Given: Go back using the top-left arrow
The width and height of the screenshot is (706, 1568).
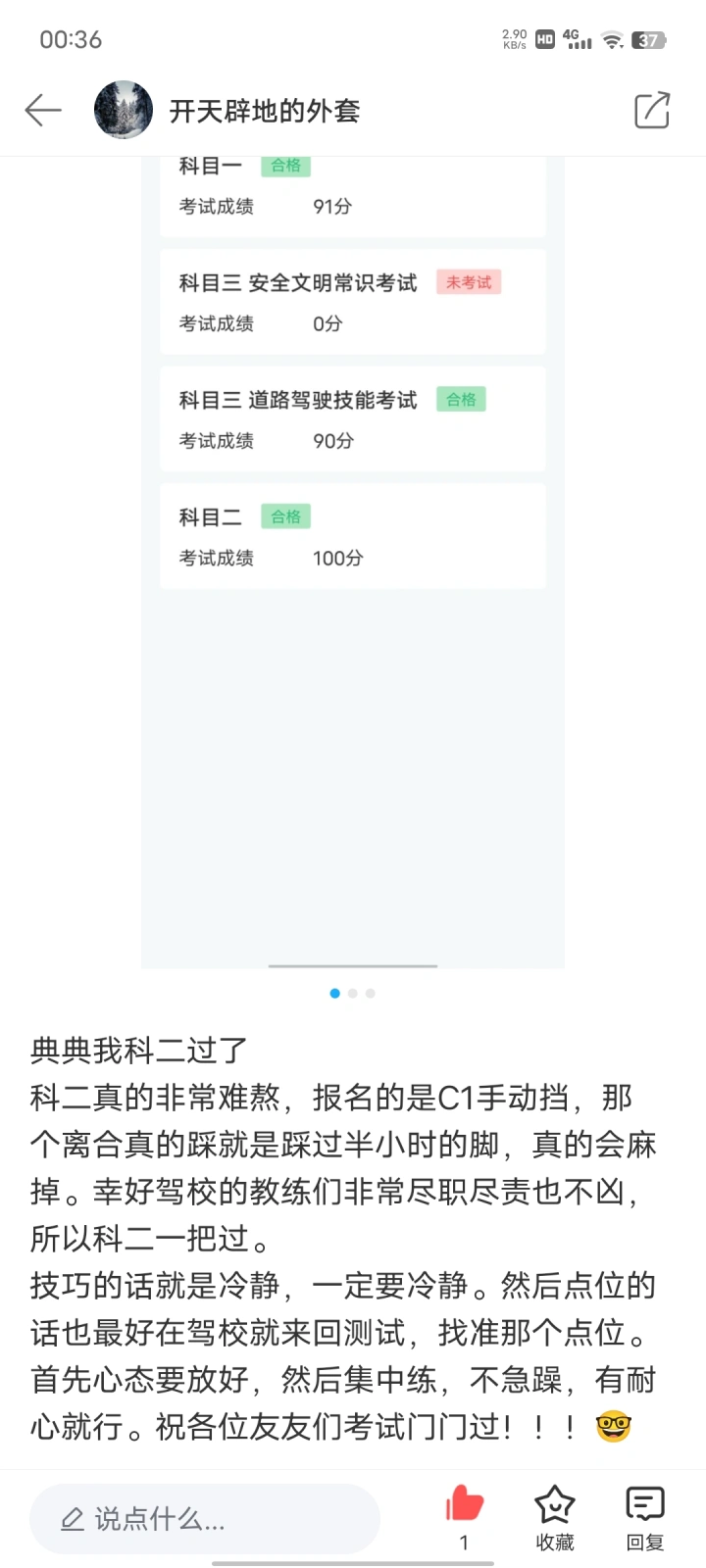Looking at the screenshot, I should click(x=43, y=110).
